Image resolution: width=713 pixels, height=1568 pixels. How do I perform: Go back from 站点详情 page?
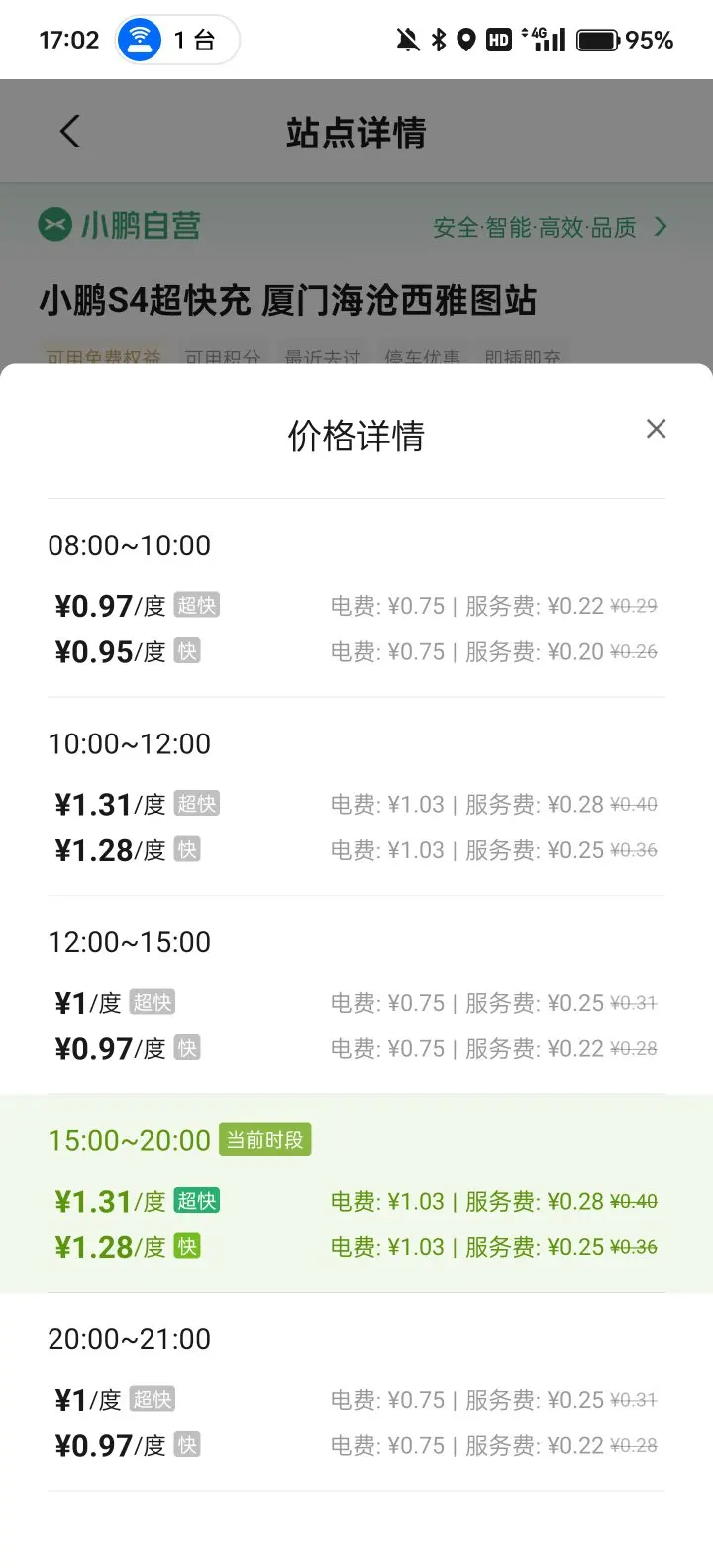[69, 132]
